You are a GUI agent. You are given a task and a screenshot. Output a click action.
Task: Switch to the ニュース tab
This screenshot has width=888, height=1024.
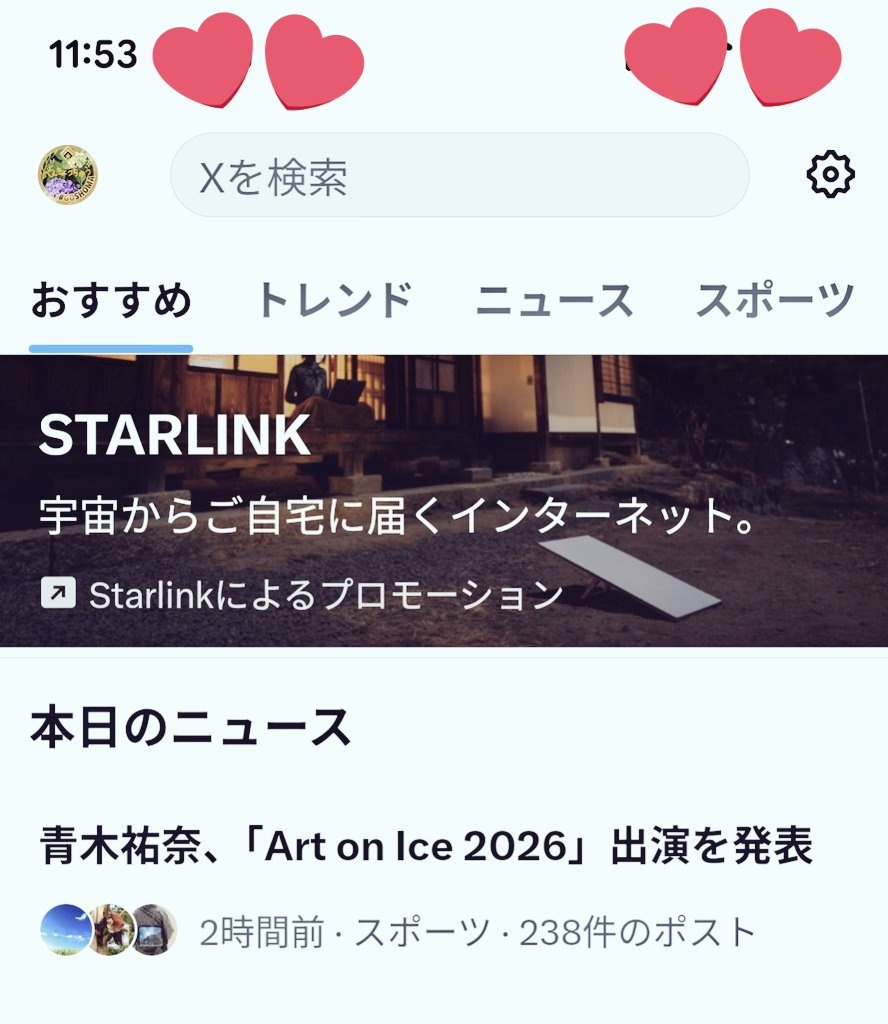click(554, 300)
